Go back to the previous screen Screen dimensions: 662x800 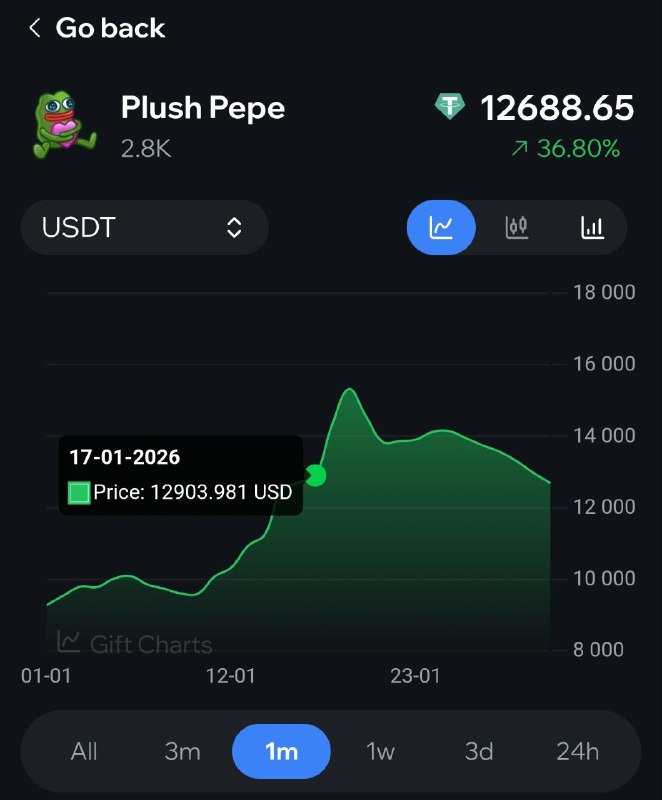pyautogui.click(x=96, y=28)
